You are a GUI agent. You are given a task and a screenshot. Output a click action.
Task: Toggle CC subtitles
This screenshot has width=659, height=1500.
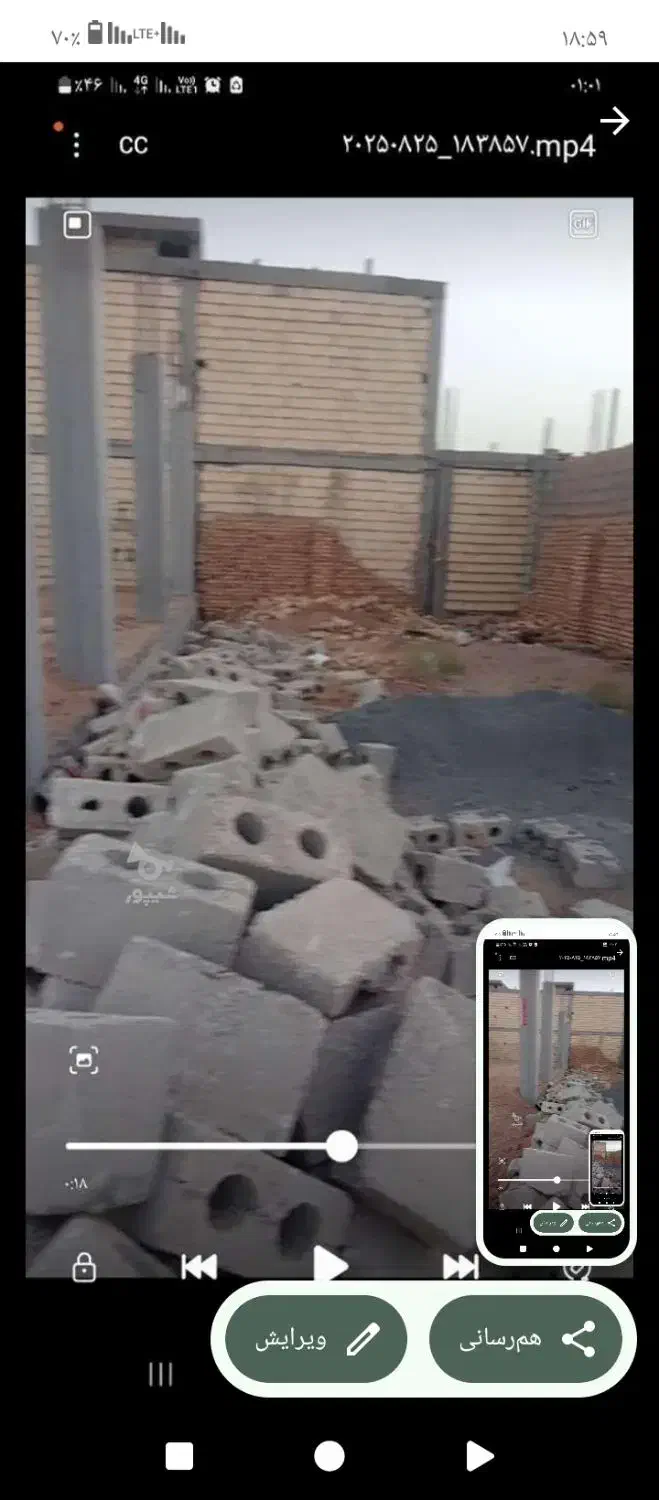pyautogui.click(x=133, y=145)
